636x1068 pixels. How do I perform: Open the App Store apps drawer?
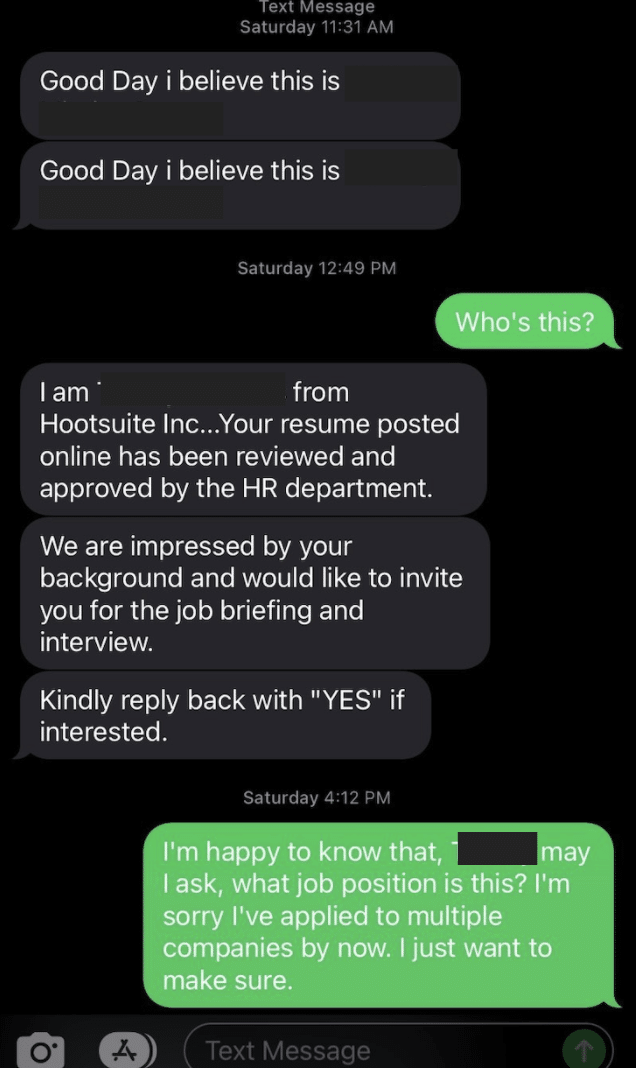(127, 1051)
